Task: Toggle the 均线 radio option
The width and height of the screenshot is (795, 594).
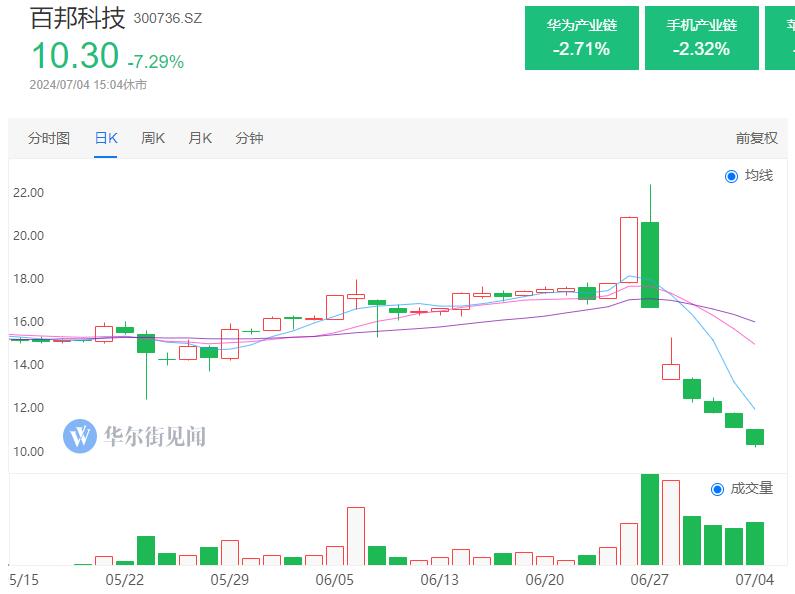Action: pyautogui.click(x=731, y=176)
